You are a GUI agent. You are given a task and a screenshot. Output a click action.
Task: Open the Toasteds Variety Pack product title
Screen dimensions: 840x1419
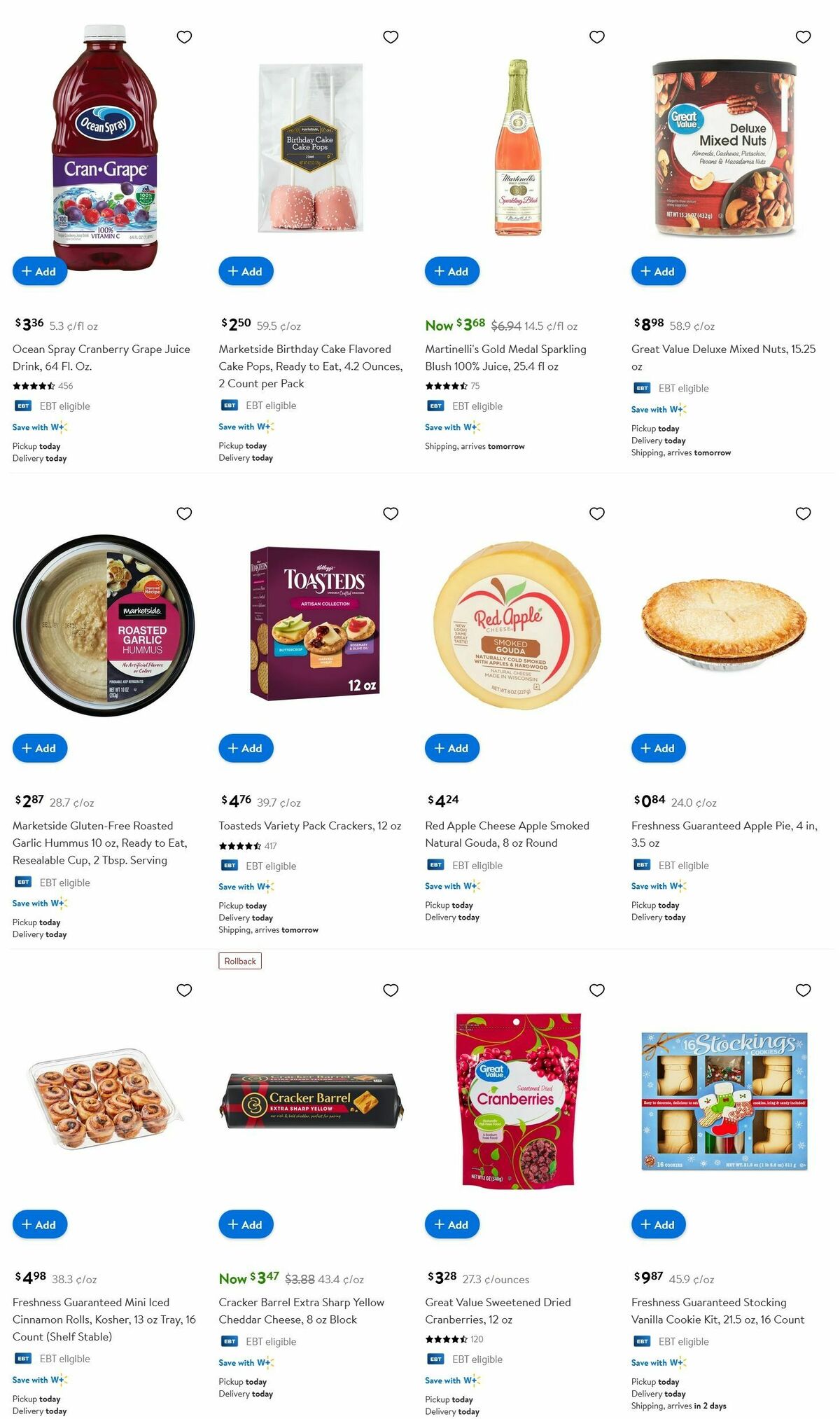pos(309,826)
